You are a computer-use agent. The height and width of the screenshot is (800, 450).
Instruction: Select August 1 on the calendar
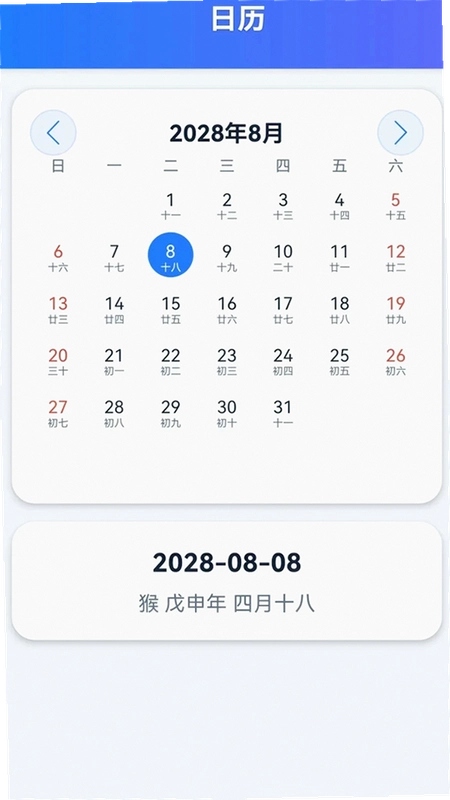pyautogui.click(x=170, y=206)
